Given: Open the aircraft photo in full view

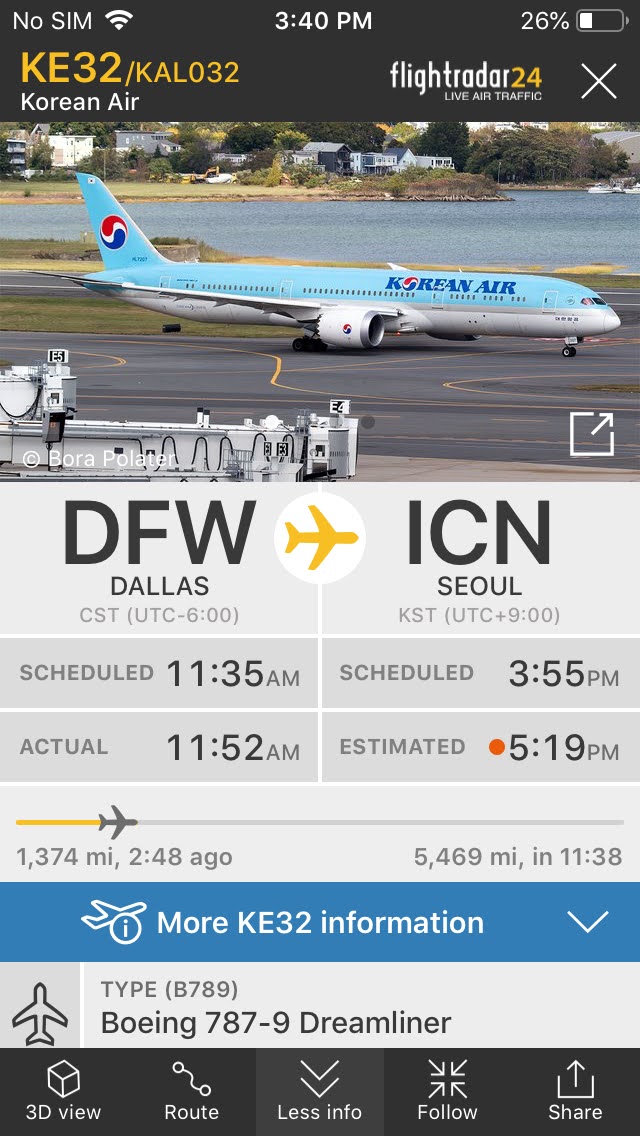Looking at the screenshot, I should tap(591, 435).
